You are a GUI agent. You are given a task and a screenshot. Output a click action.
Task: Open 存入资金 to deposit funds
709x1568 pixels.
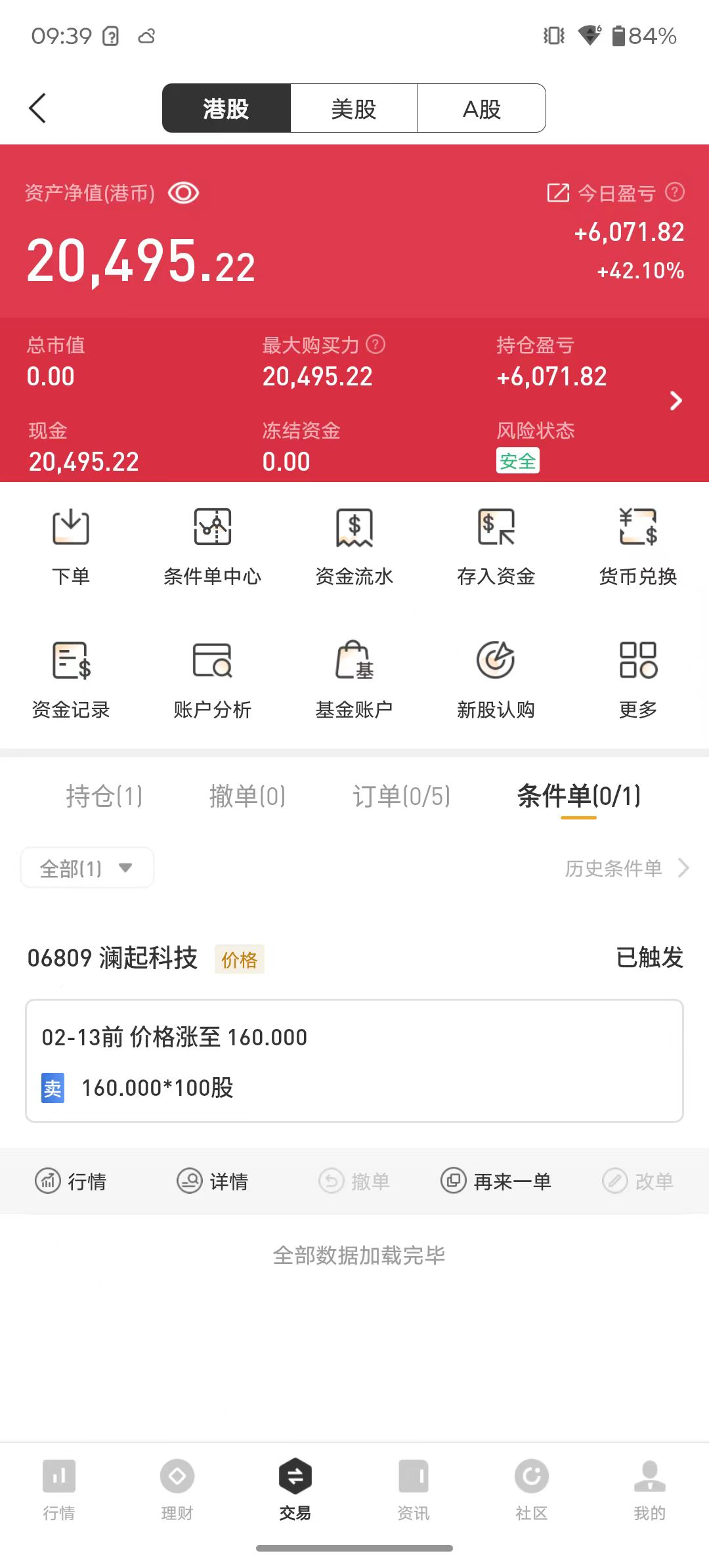point(496,545)
